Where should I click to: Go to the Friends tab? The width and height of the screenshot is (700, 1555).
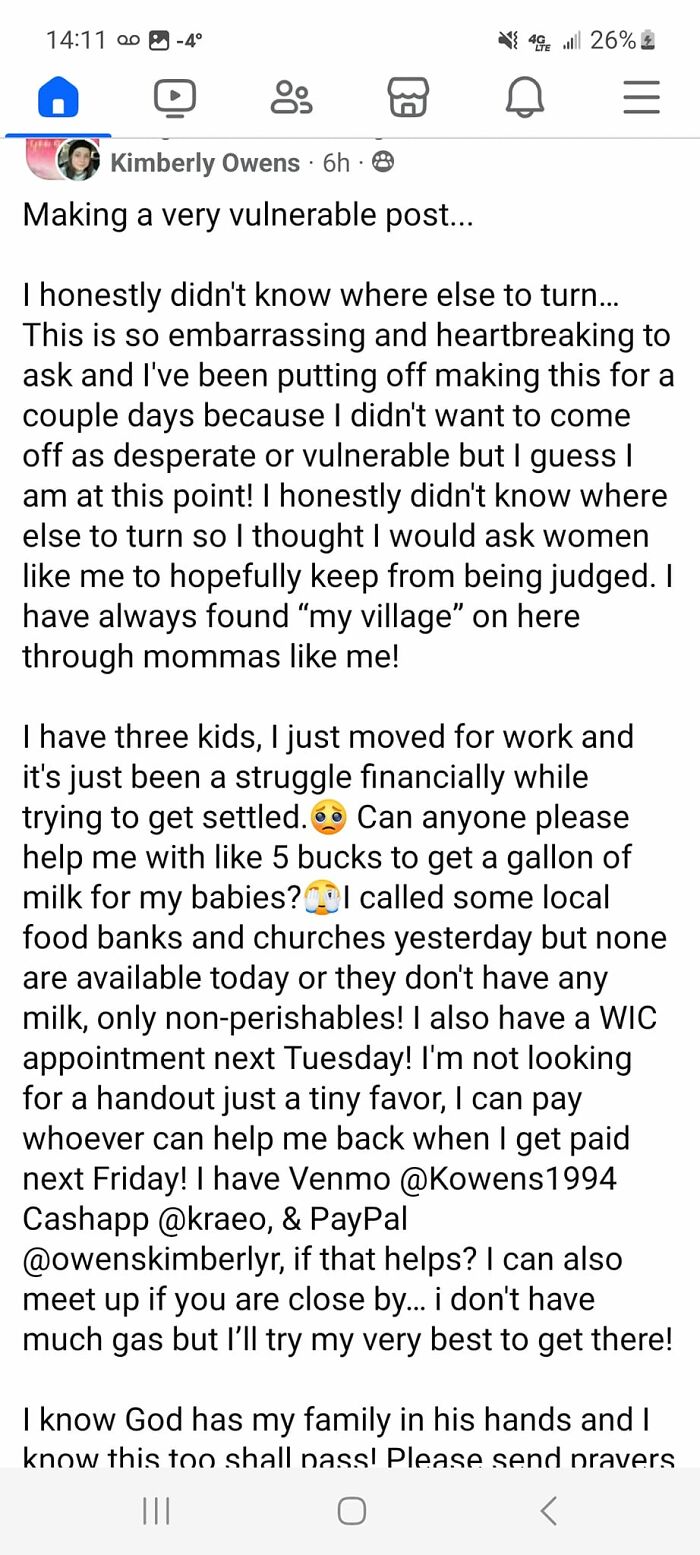[291, 98]
